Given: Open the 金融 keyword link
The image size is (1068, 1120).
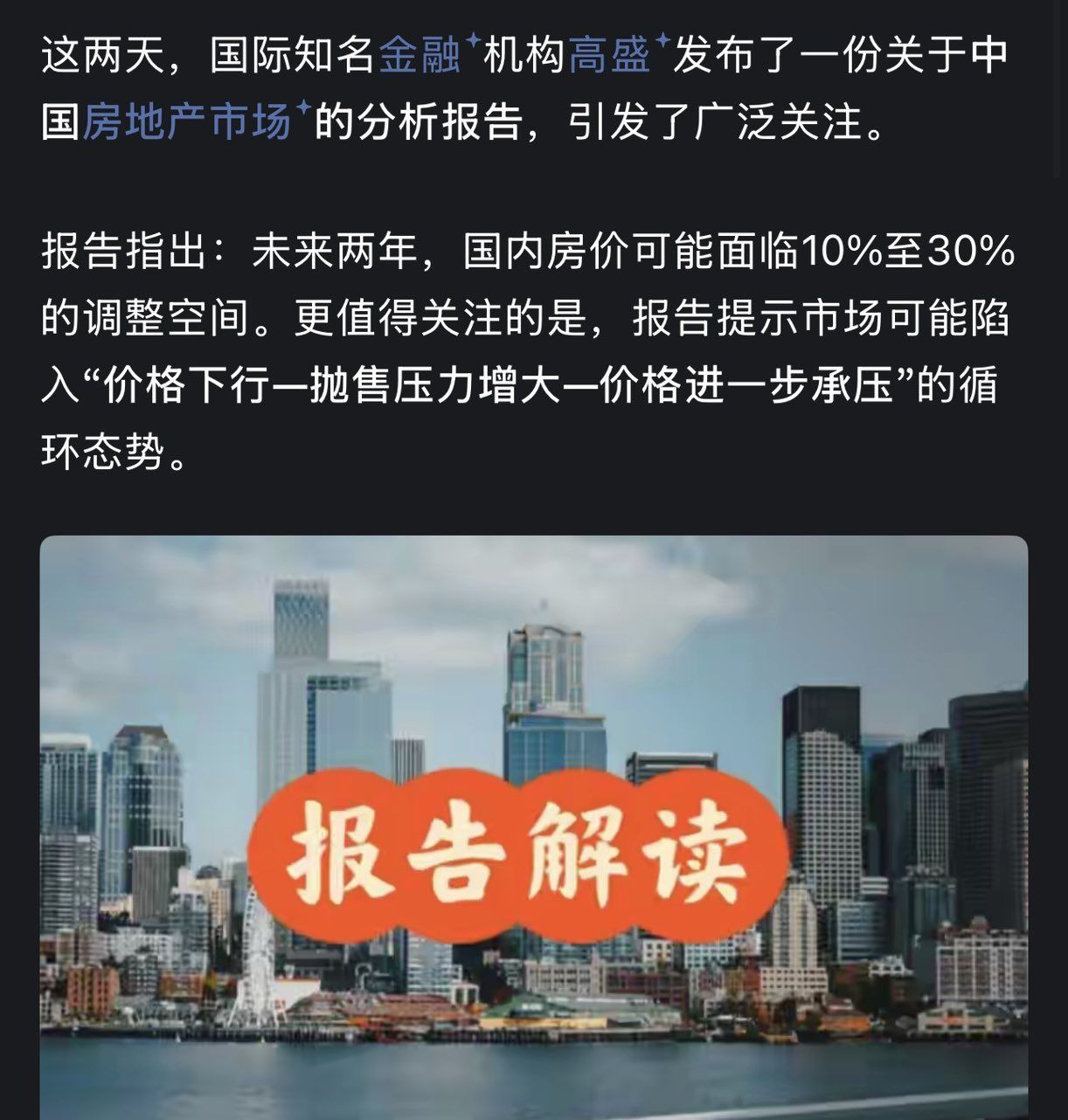Looking at the screenshot, I should (x=420, y=55).
